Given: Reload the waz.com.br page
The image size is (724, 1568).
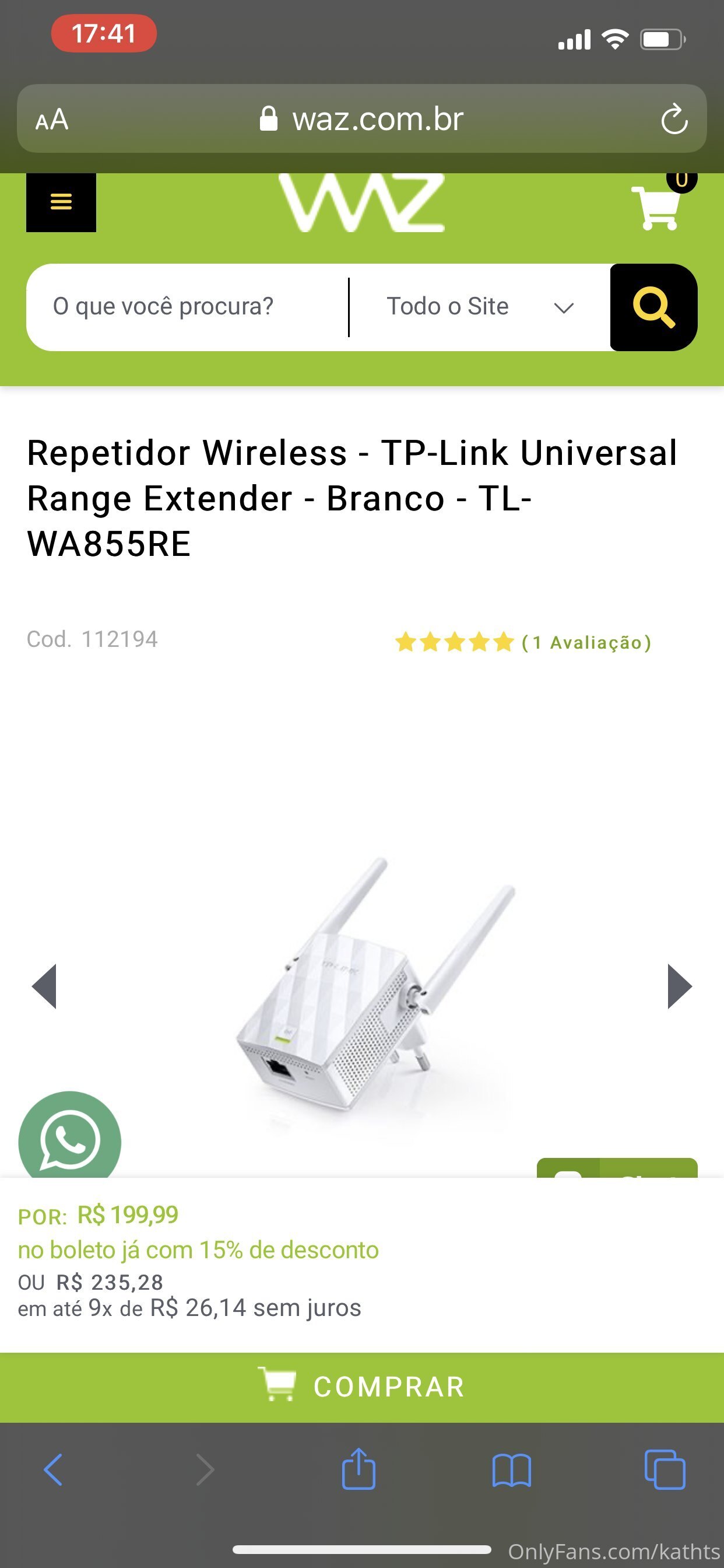Looking at the screenshot, I should (674, 120).
